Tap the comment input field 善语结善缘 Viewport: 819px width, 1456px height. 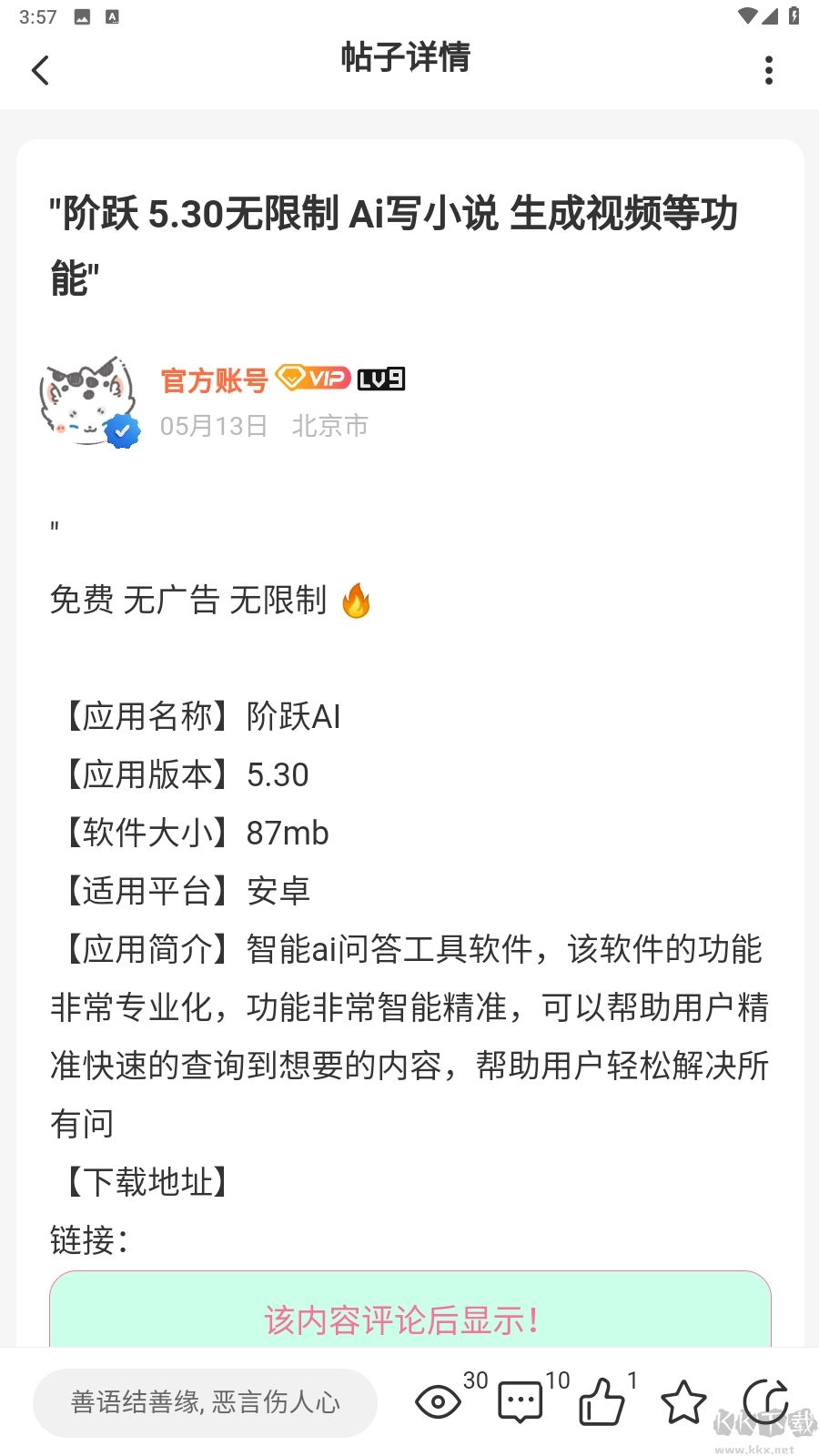point(204,1402)
